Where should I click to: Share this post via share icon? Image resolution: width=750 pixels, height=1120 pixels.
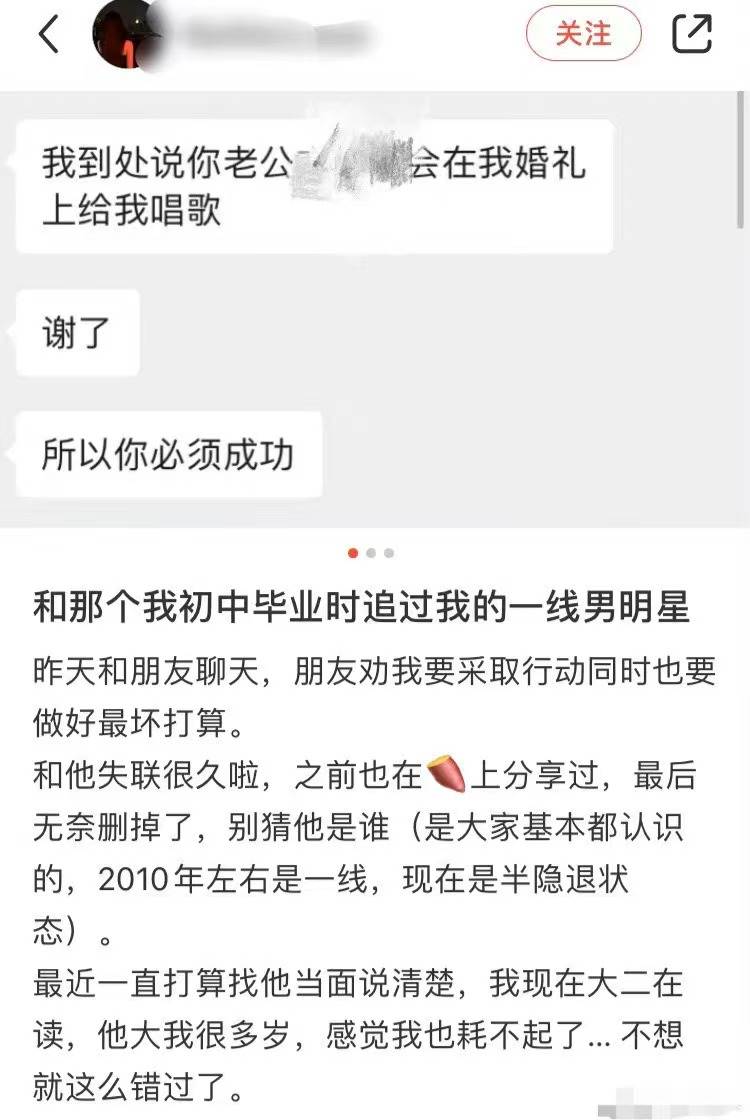pos(691,34)
